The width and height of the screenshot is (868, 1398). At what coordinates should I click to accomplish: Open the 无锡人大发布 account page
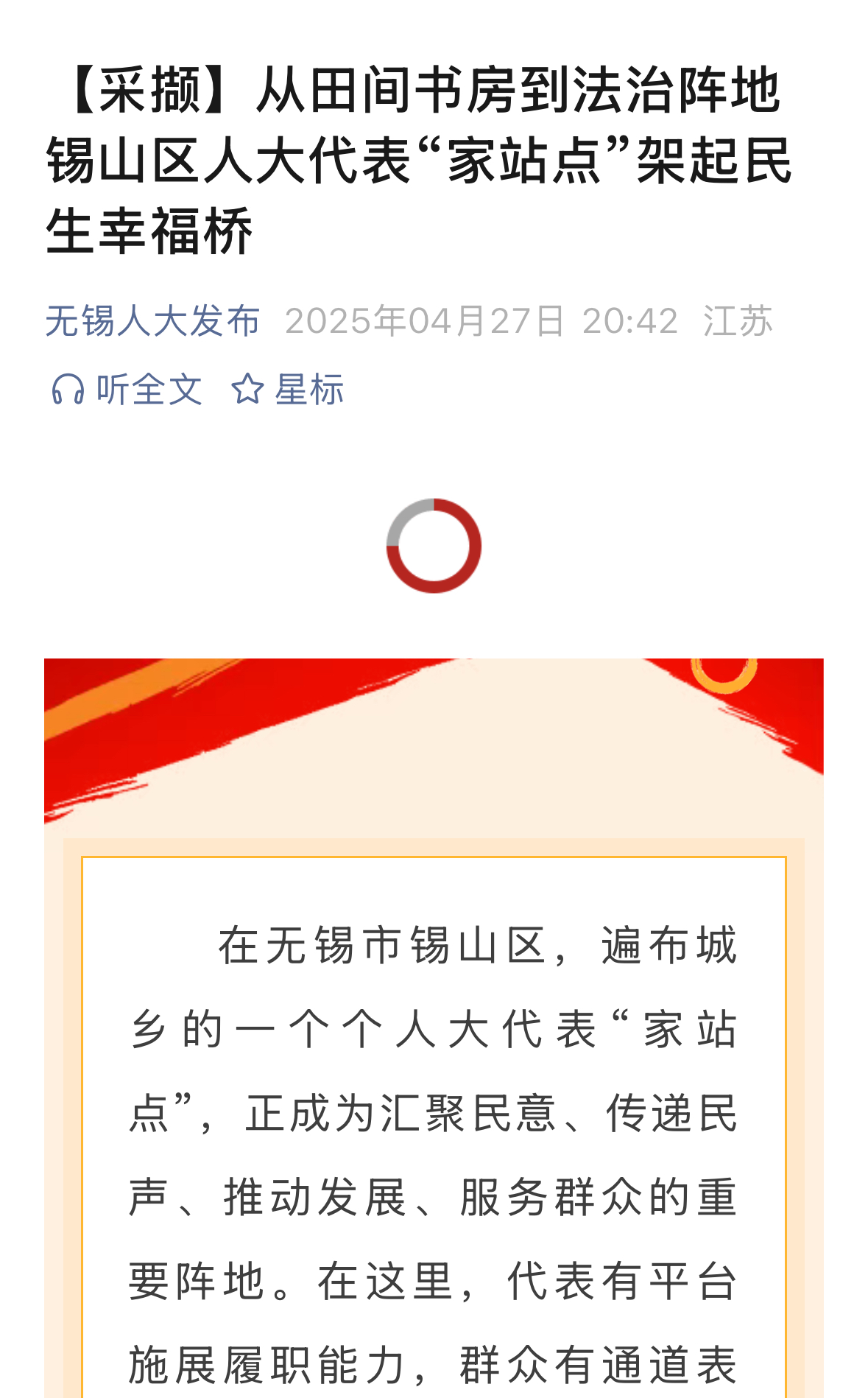pos(152,321)
